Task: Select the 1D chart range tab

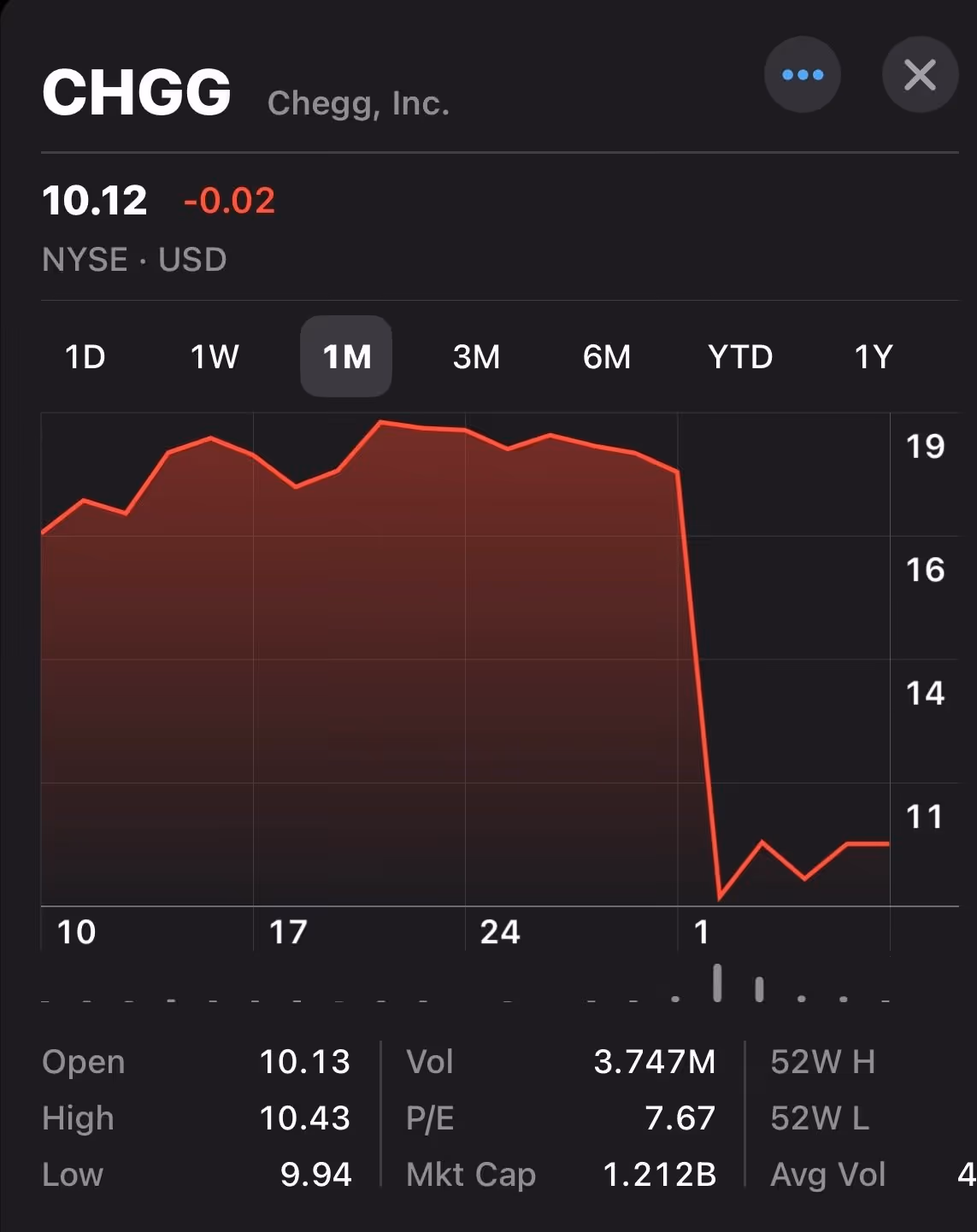Action: point(85,357)
